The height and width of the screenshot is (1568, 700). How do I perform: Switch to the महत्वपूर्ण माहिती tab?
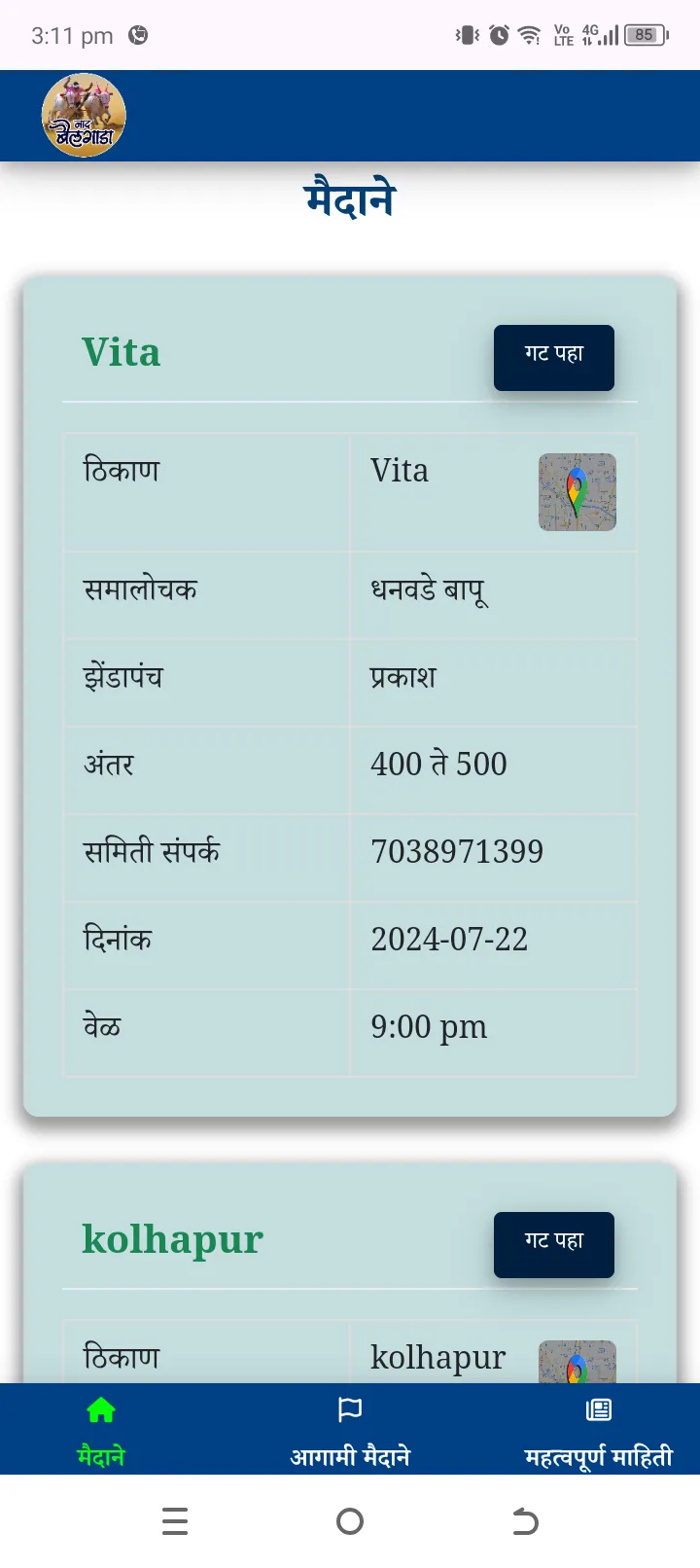(x=600, y=1430)
